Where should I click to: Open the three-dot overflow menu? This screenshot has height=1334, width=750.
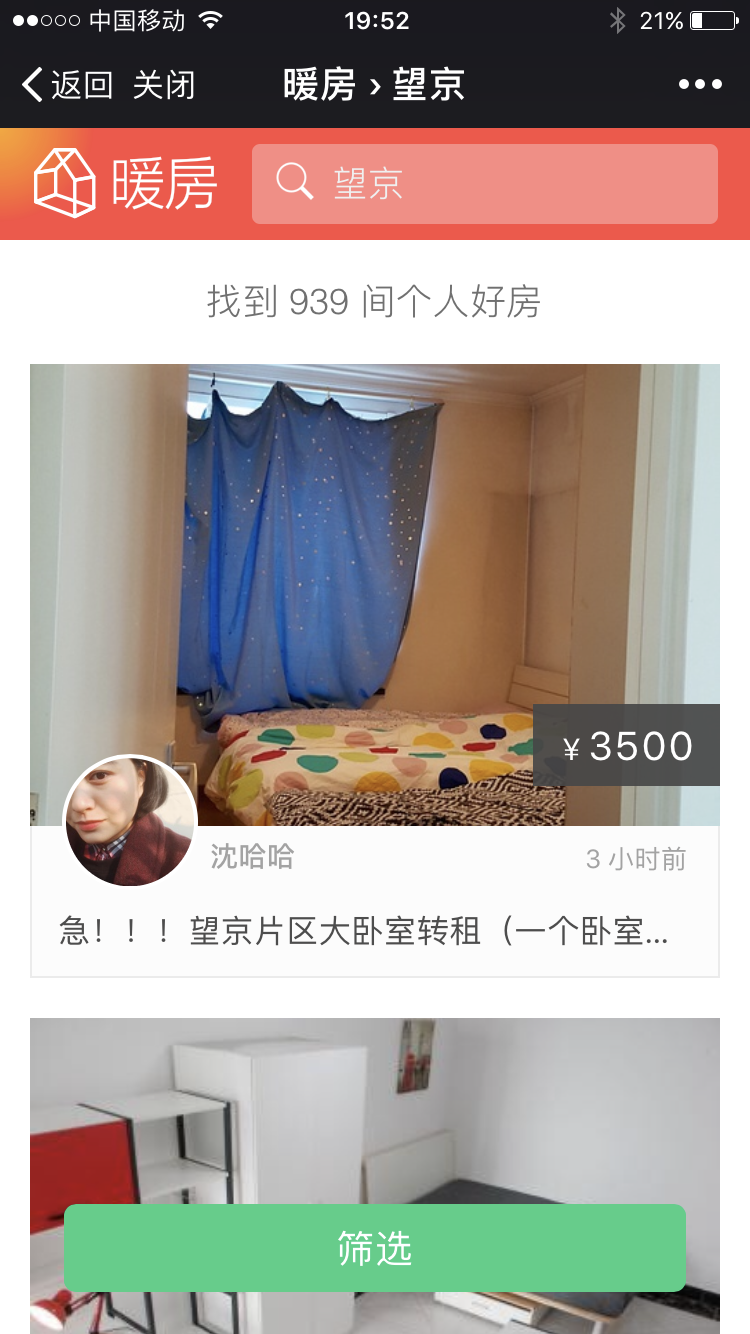click(700, 85)
